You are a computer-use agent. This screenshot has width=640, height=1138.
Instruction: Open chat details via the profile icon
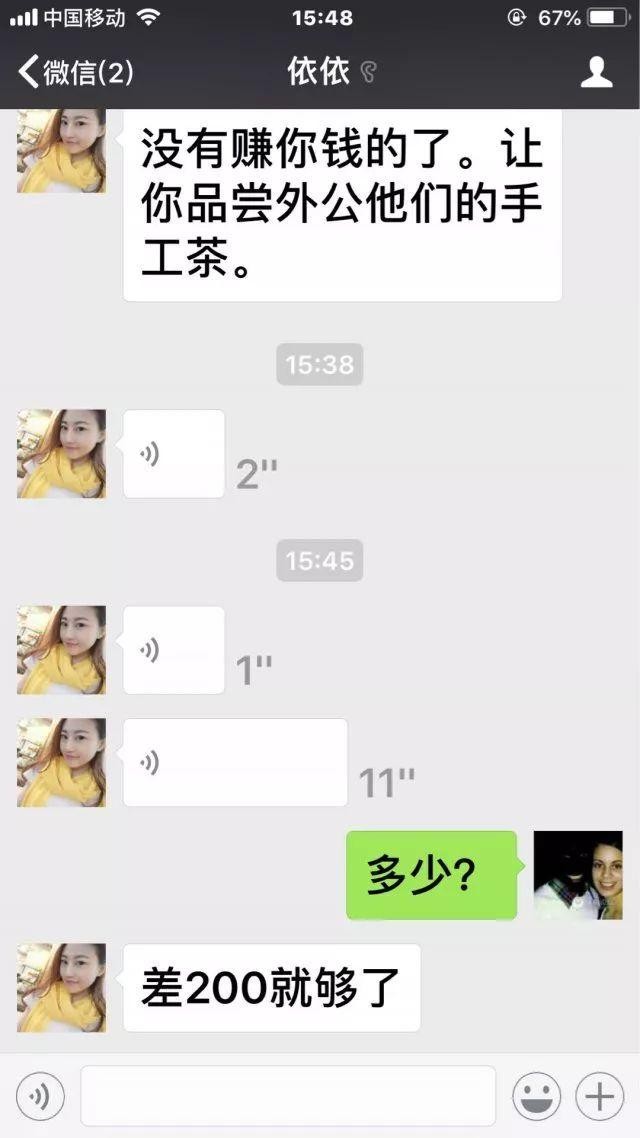coord(596,72)
